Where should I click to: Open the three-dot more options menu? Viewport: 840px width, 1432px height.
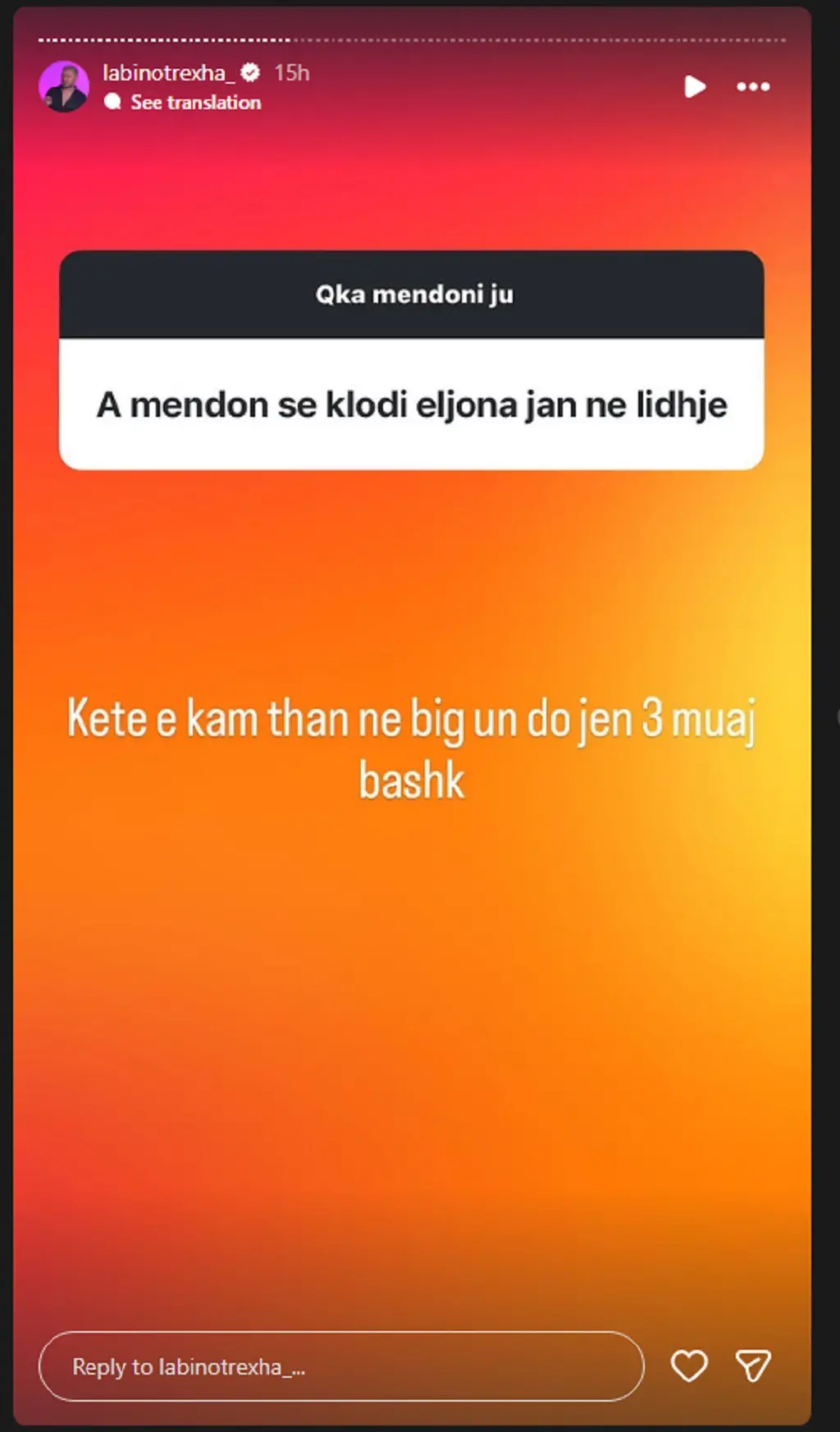point(753,86)
